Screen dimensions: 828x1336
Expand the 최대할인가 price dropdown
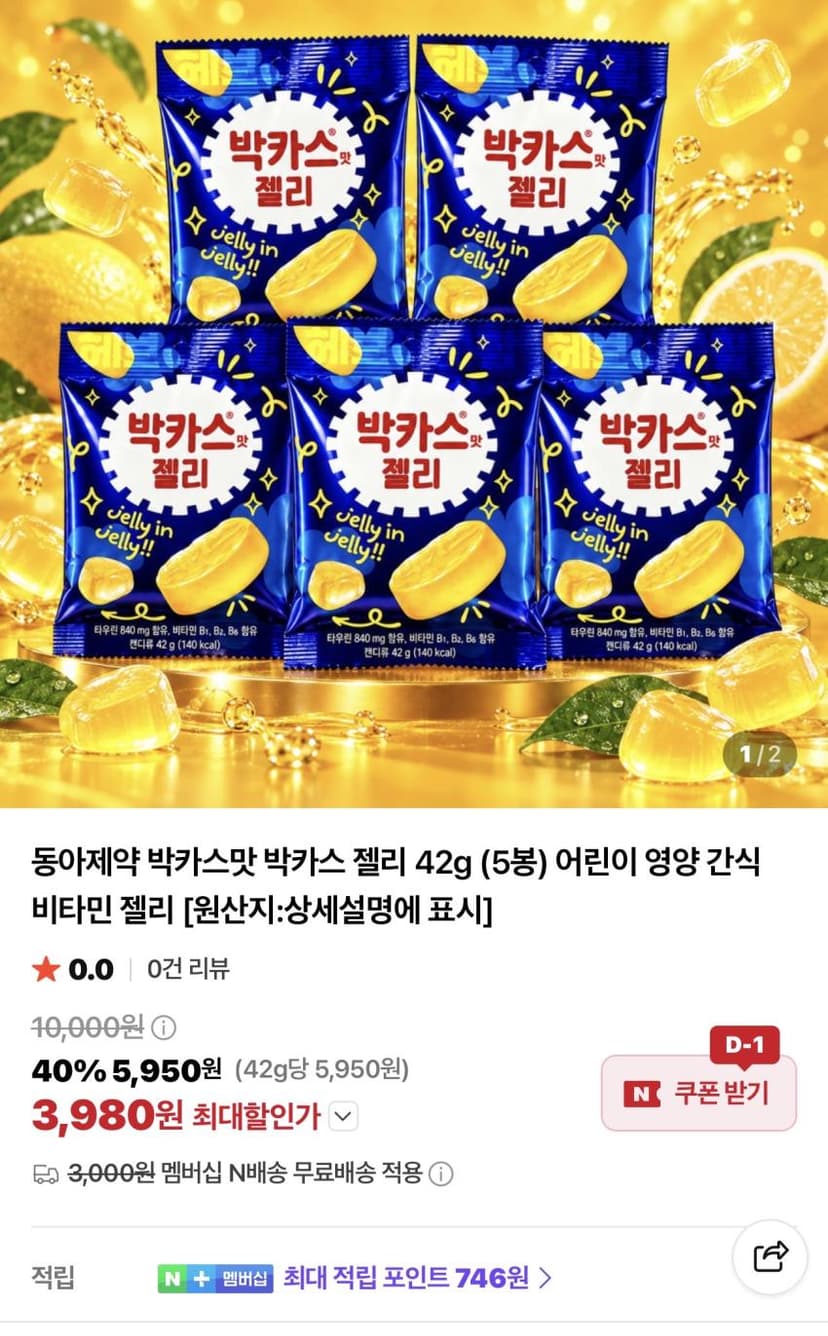click(x=343, y=1116)
